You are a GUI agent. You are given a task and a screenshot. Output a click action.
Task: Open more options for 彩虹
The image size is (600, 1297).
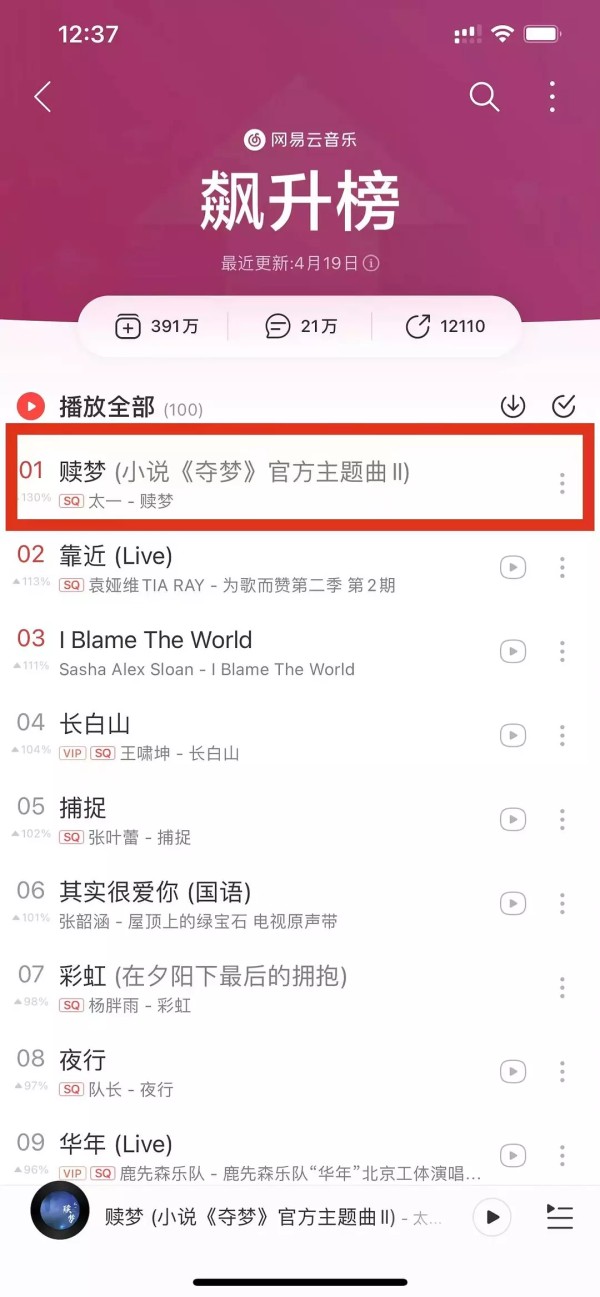point(562,988)
